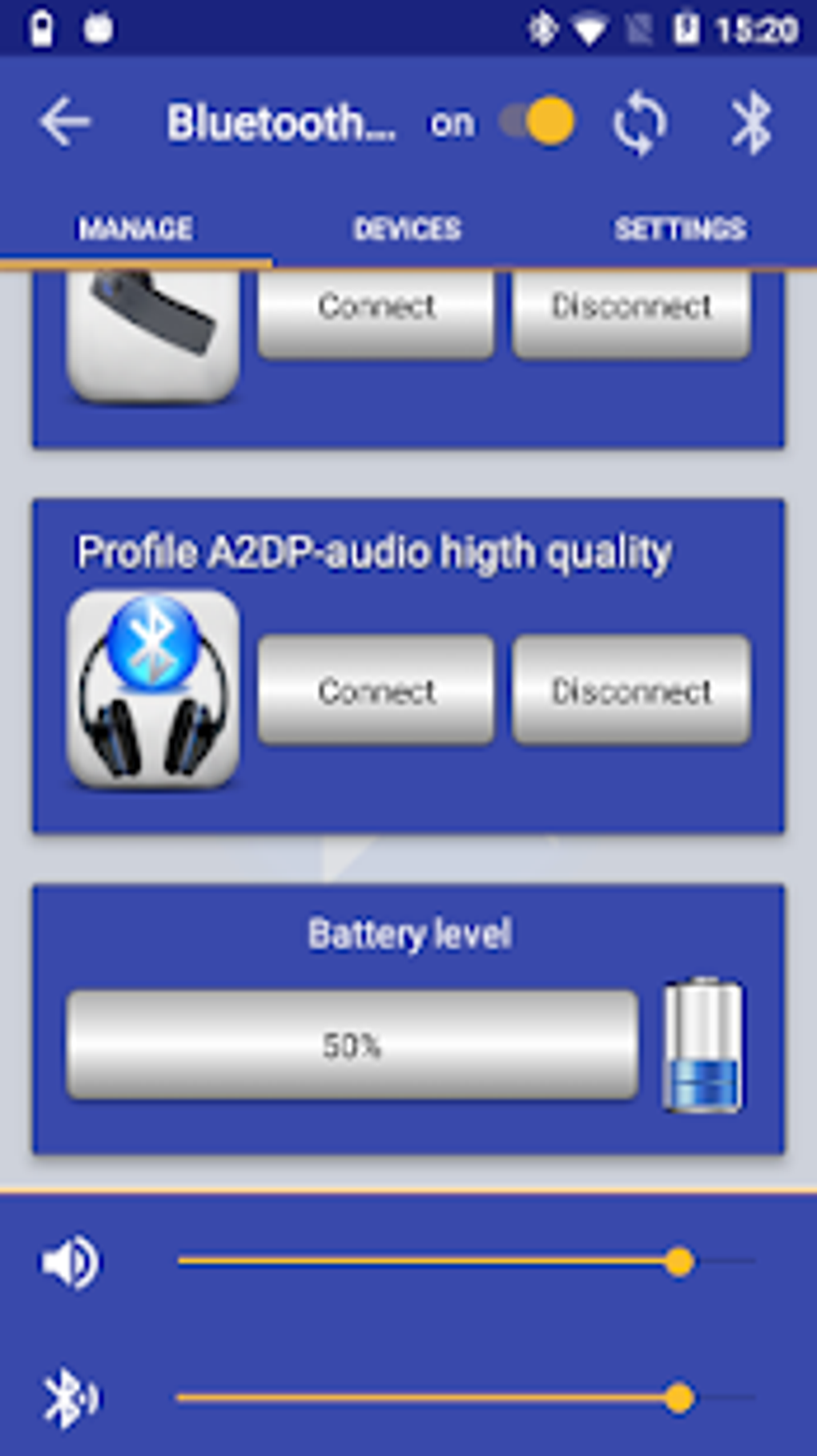Toggle the Bluetooth on switch
Image resolution: width=817 pixels, height=1456 pixels.
(x=537, y=122)
